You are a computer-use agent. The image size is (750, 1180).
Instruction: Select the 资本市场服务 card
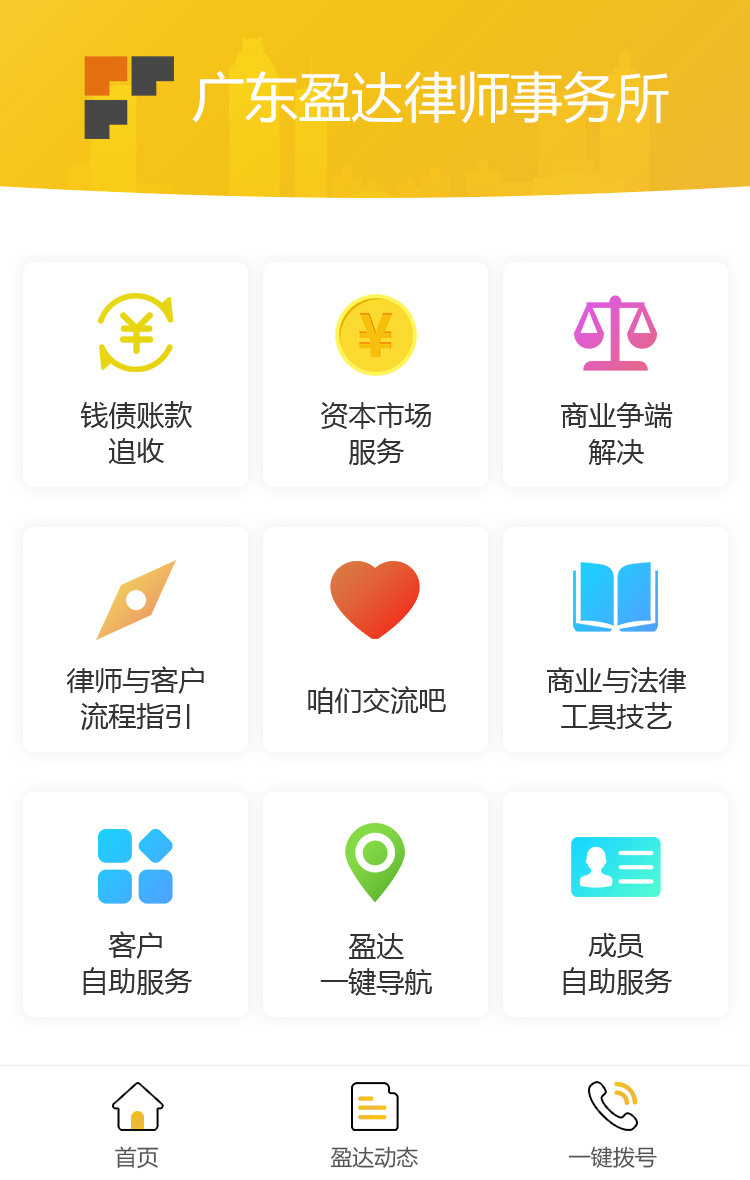pyautogui.click(x=375, y=375)
